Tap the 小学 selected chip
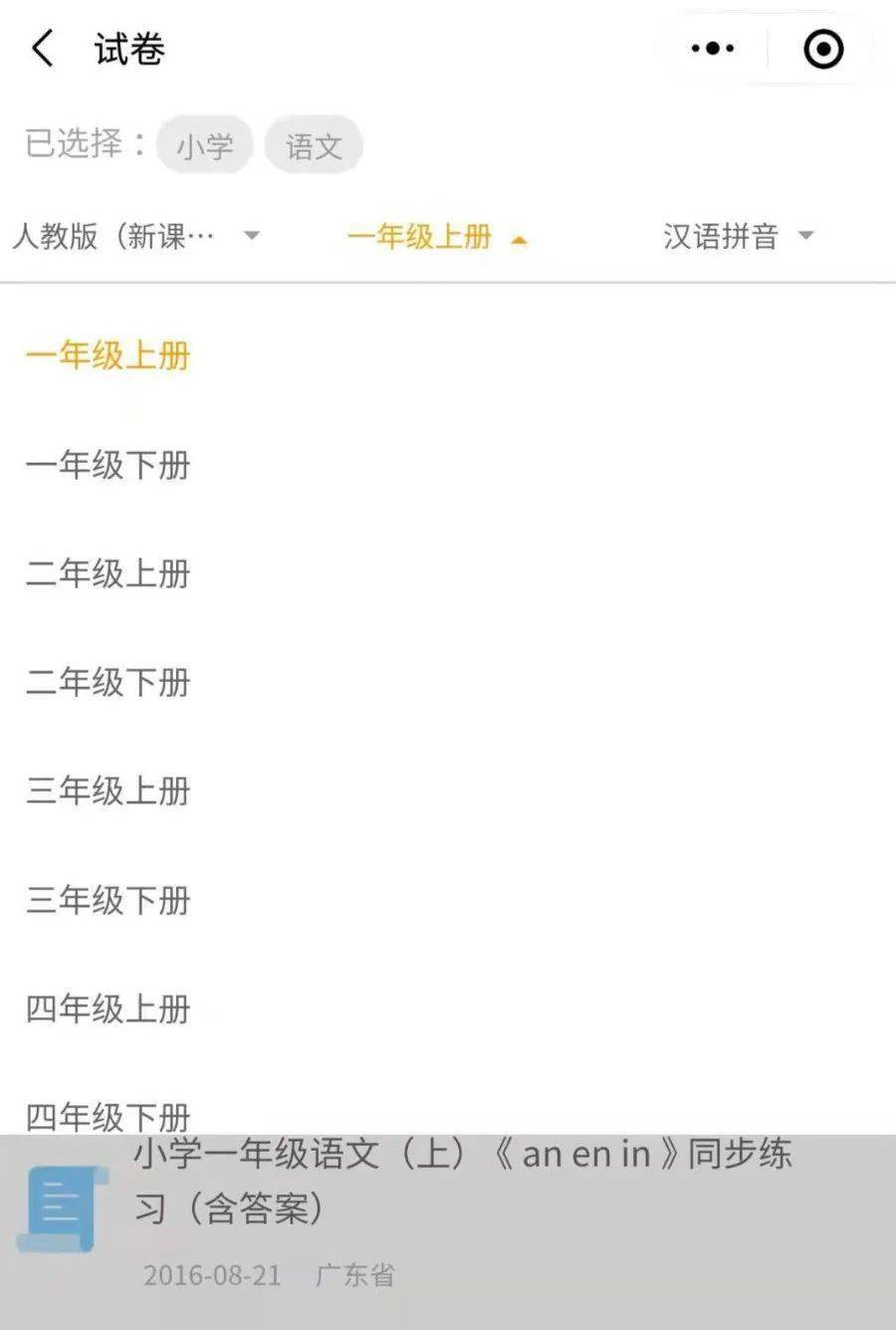This screenshot has width=896, height=1330. [x=205, y=146]
